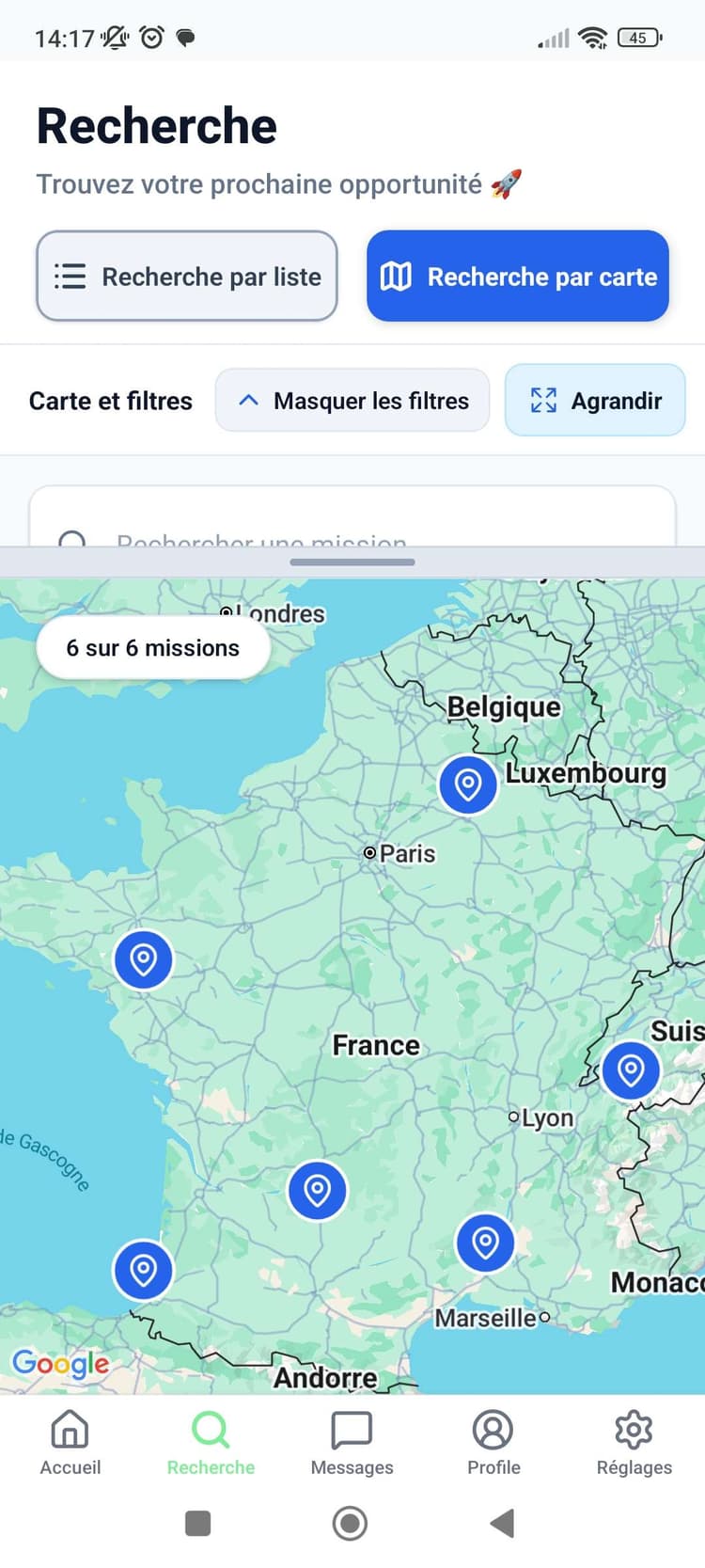Open the Carte et filtres section

110,400
